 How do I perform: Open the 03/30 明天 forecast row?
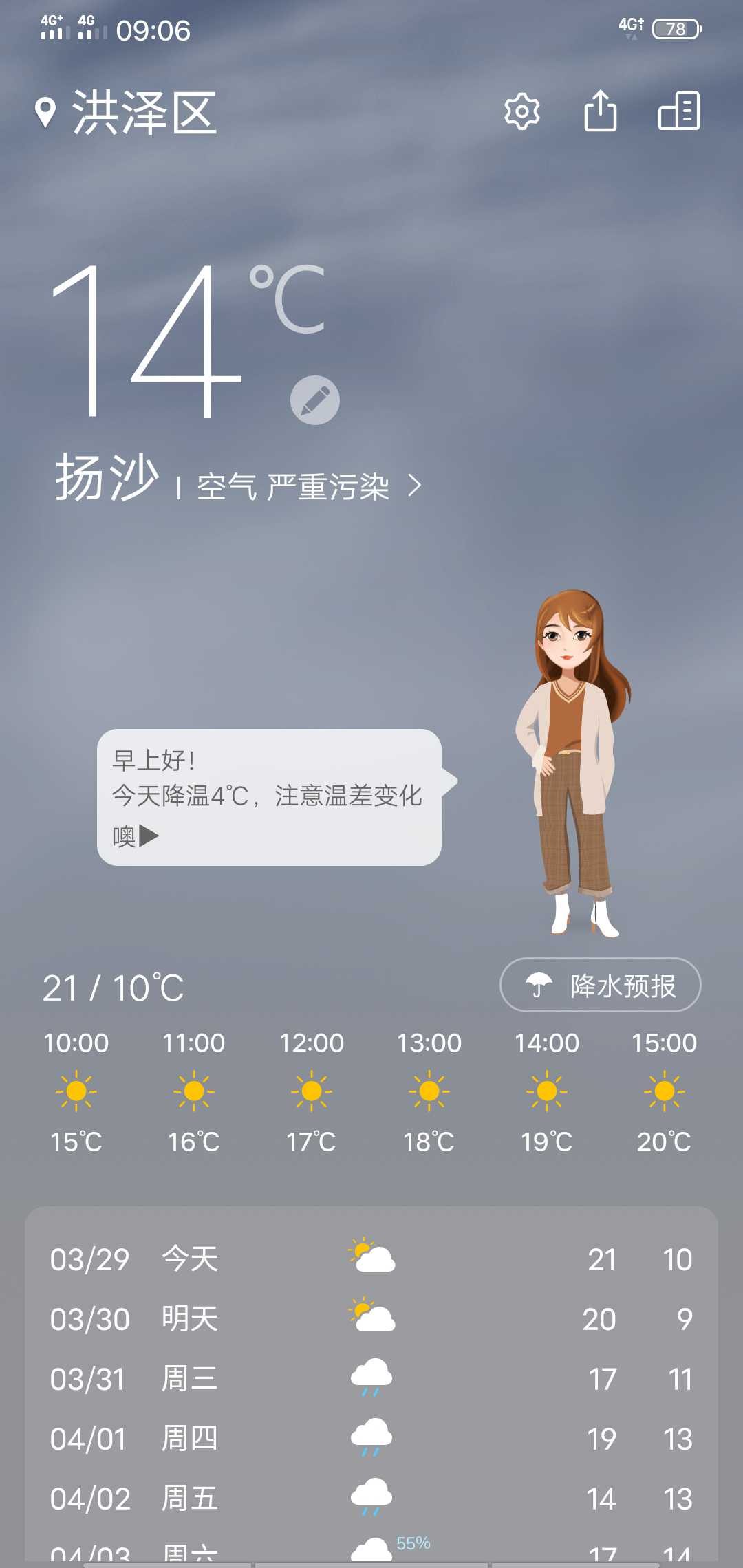point(371,1319)
